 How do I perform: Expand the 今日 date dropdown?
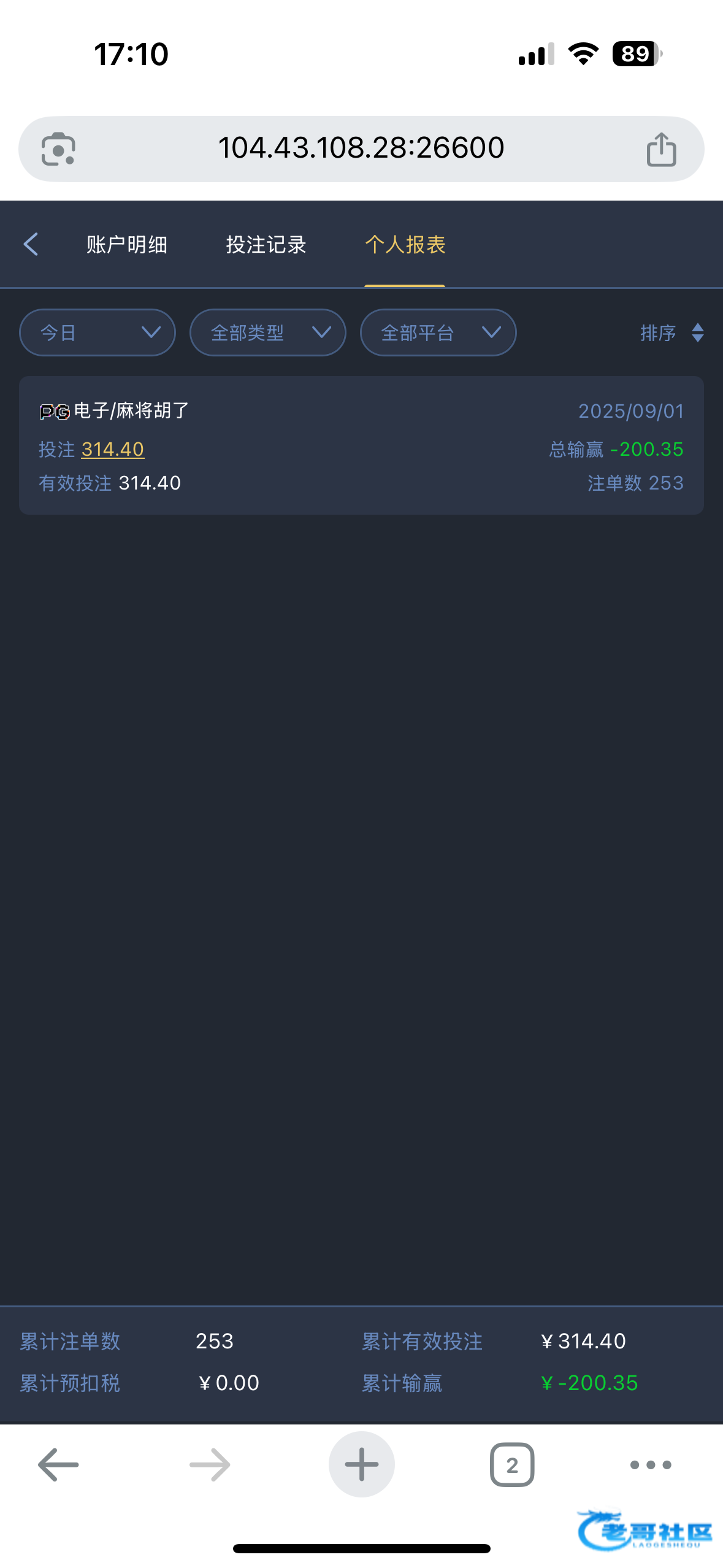[x=98, y=332]
